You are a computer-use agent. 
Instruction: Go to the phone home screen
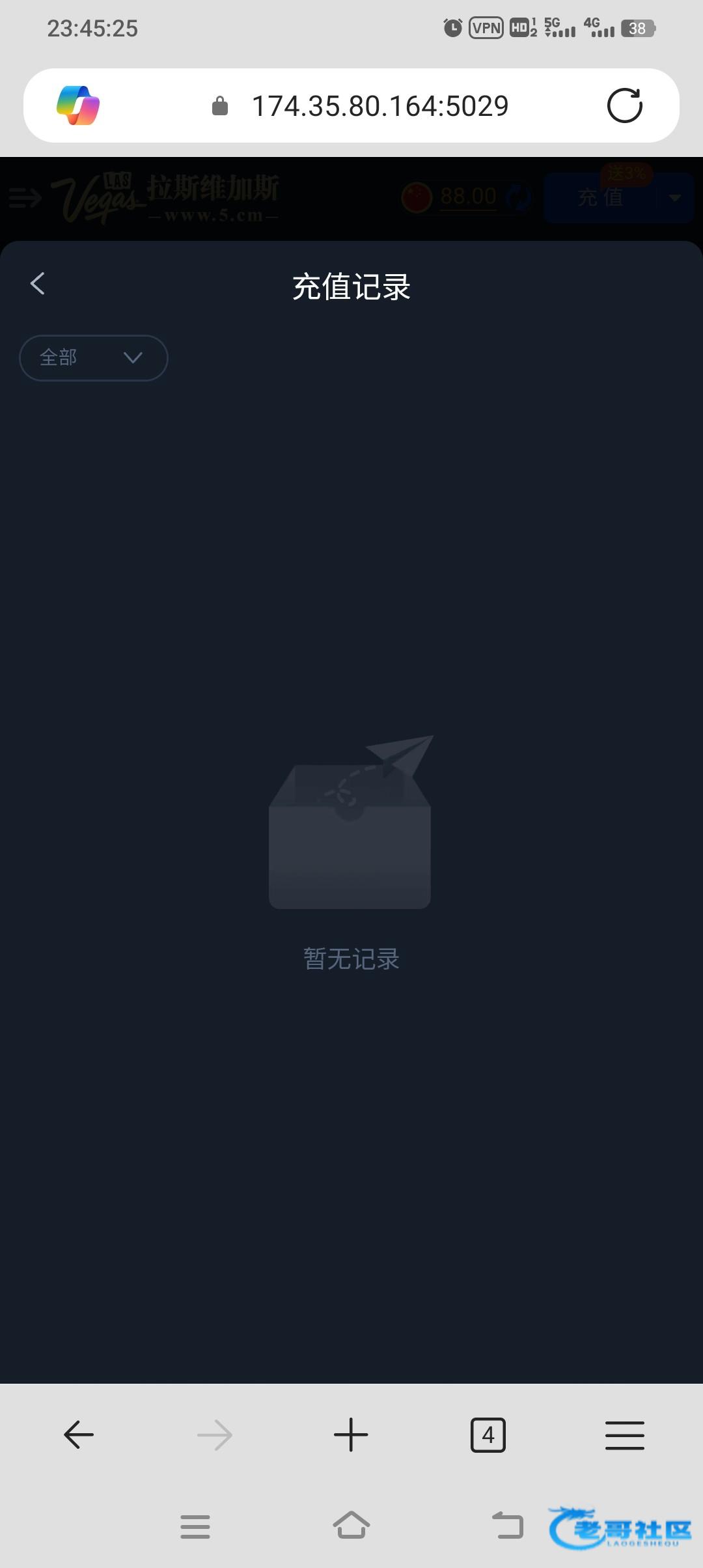[351, 1525]
